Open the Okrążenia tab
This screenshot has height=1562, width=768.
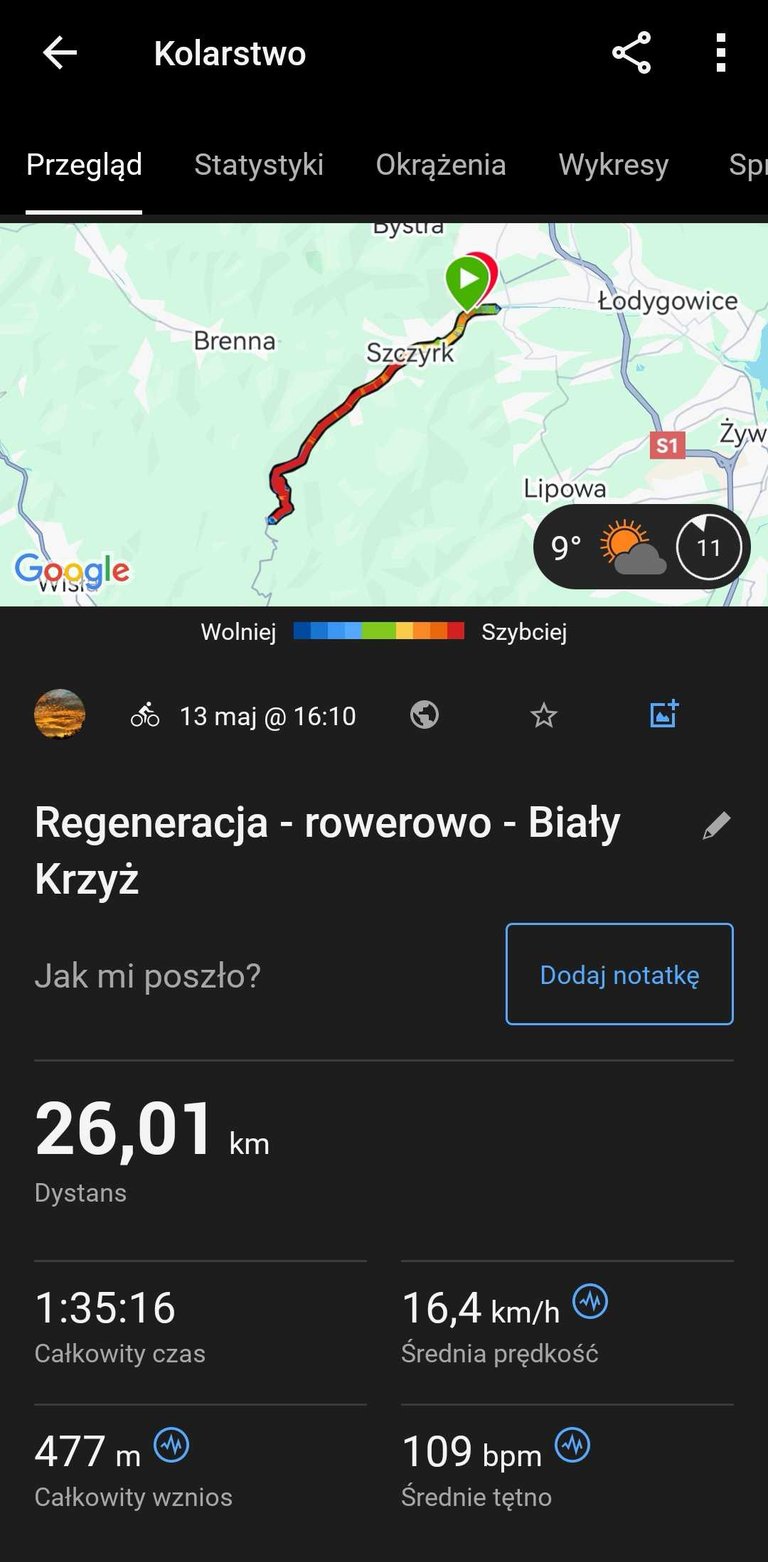click(x=441, y=165)
